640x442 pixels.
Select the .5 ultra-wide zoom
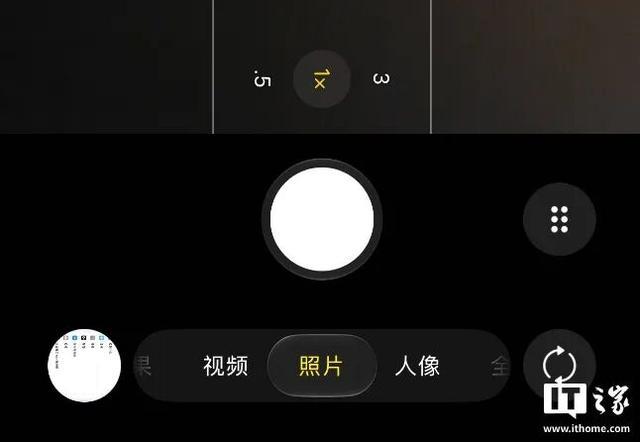point(262,79)
